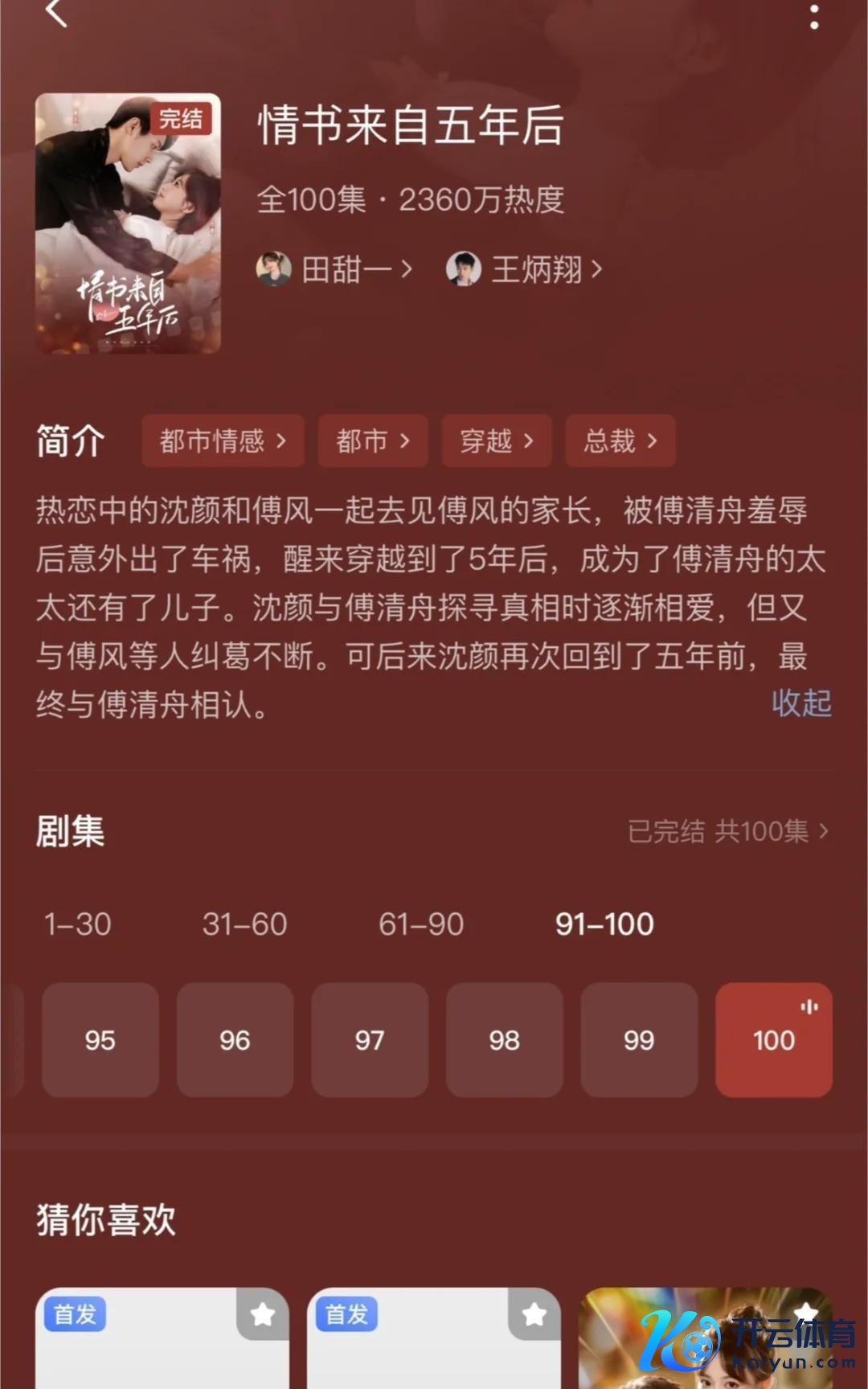This screenshot has height=1389, width=868.
Task: Play episode 97
Action: (x=370, y=1040)
